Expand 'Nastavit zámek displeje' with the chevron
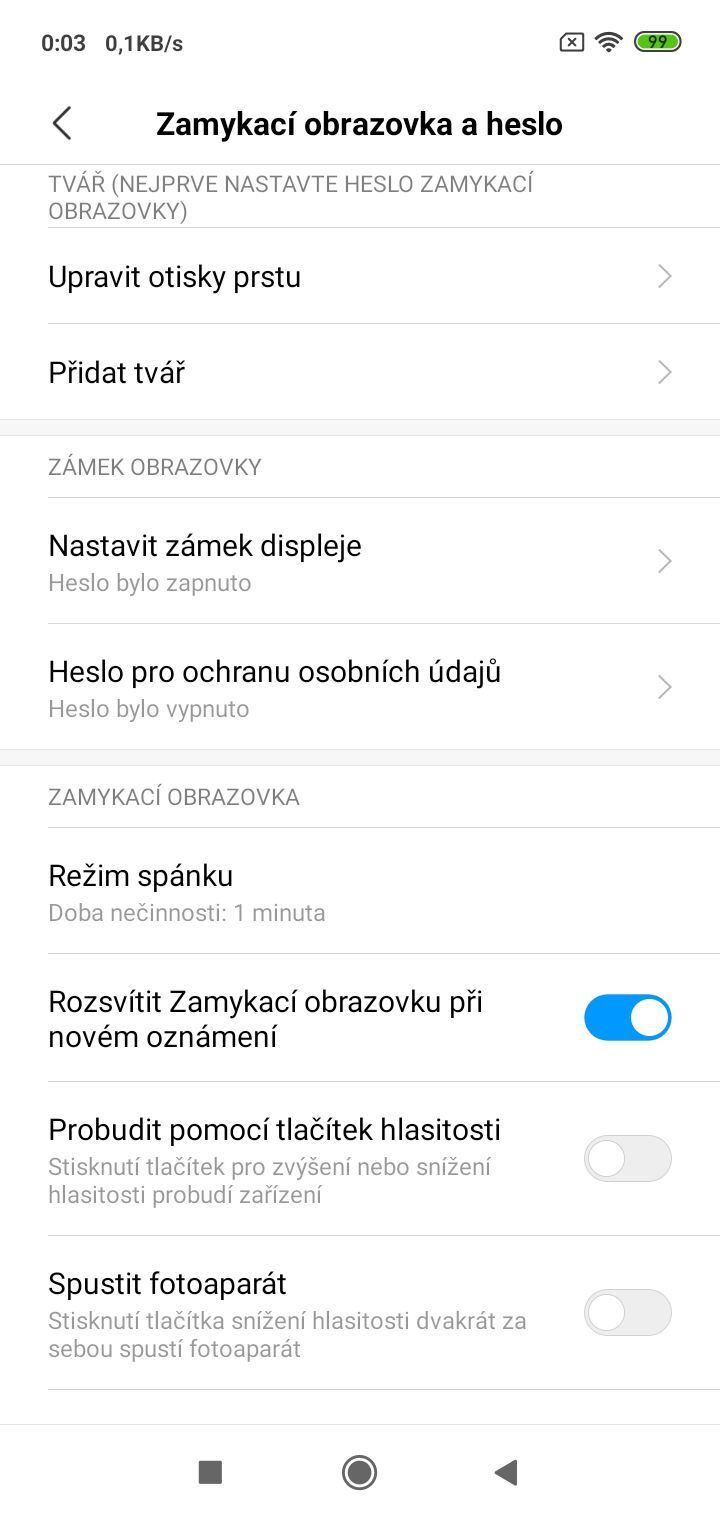720x1520 pixels. pos(664,561)
